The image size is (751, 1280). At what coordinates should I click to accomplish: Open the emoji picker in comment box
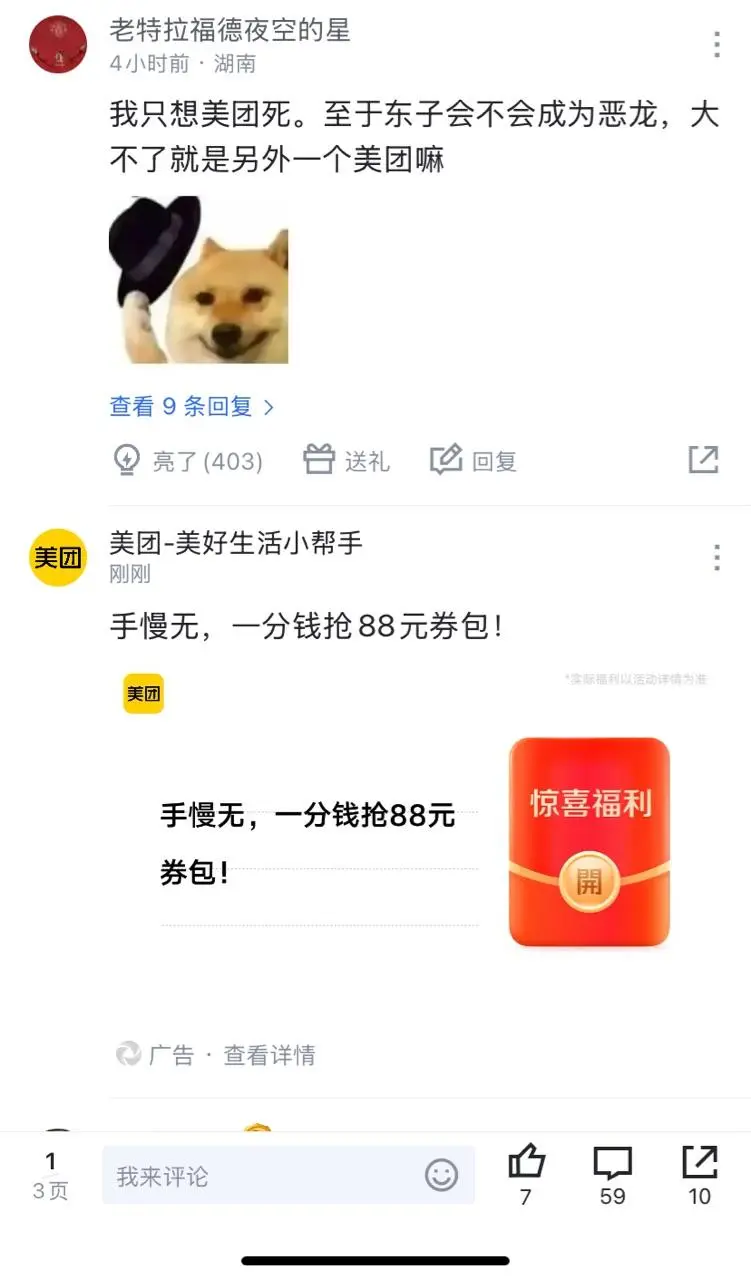(441, 1175)
